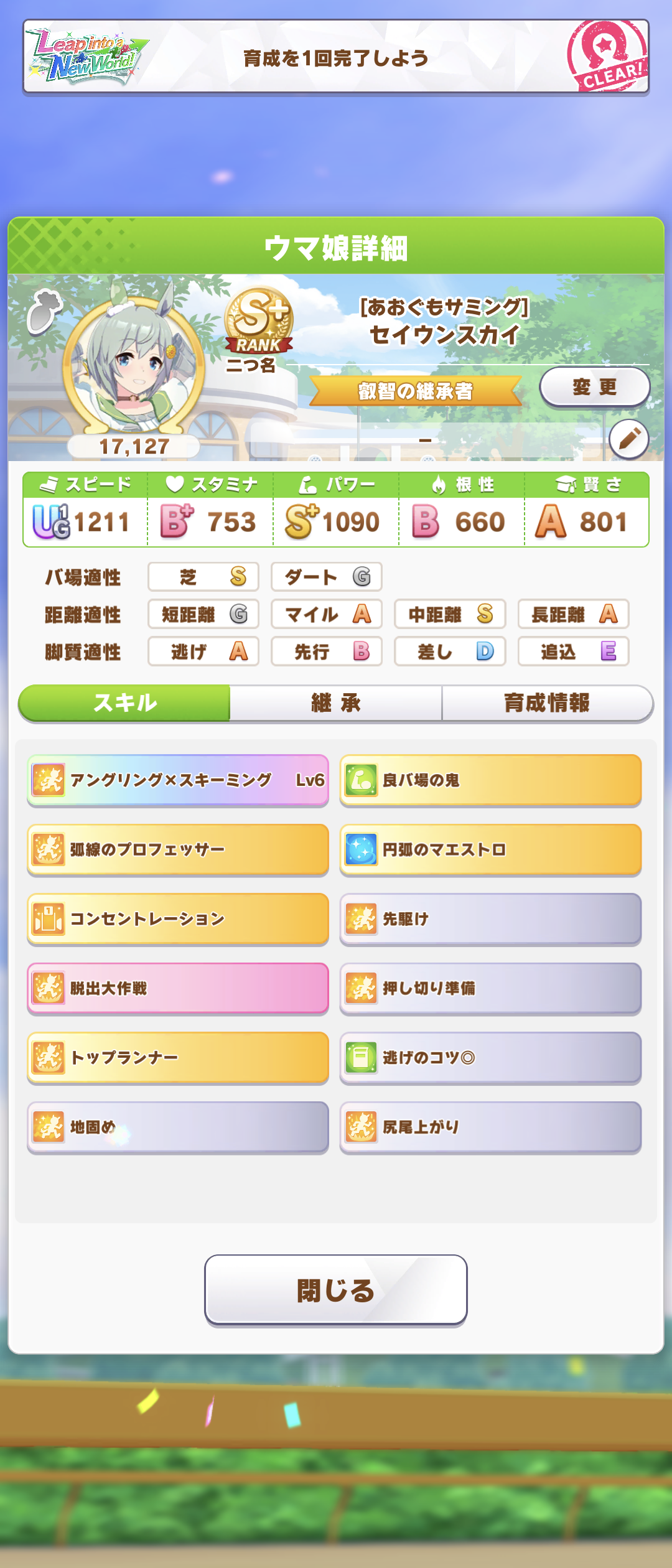Screen dimensions: 672x1568
Task: Tap the 逃げのコツ◎ skill
Action: [490, 1058]
